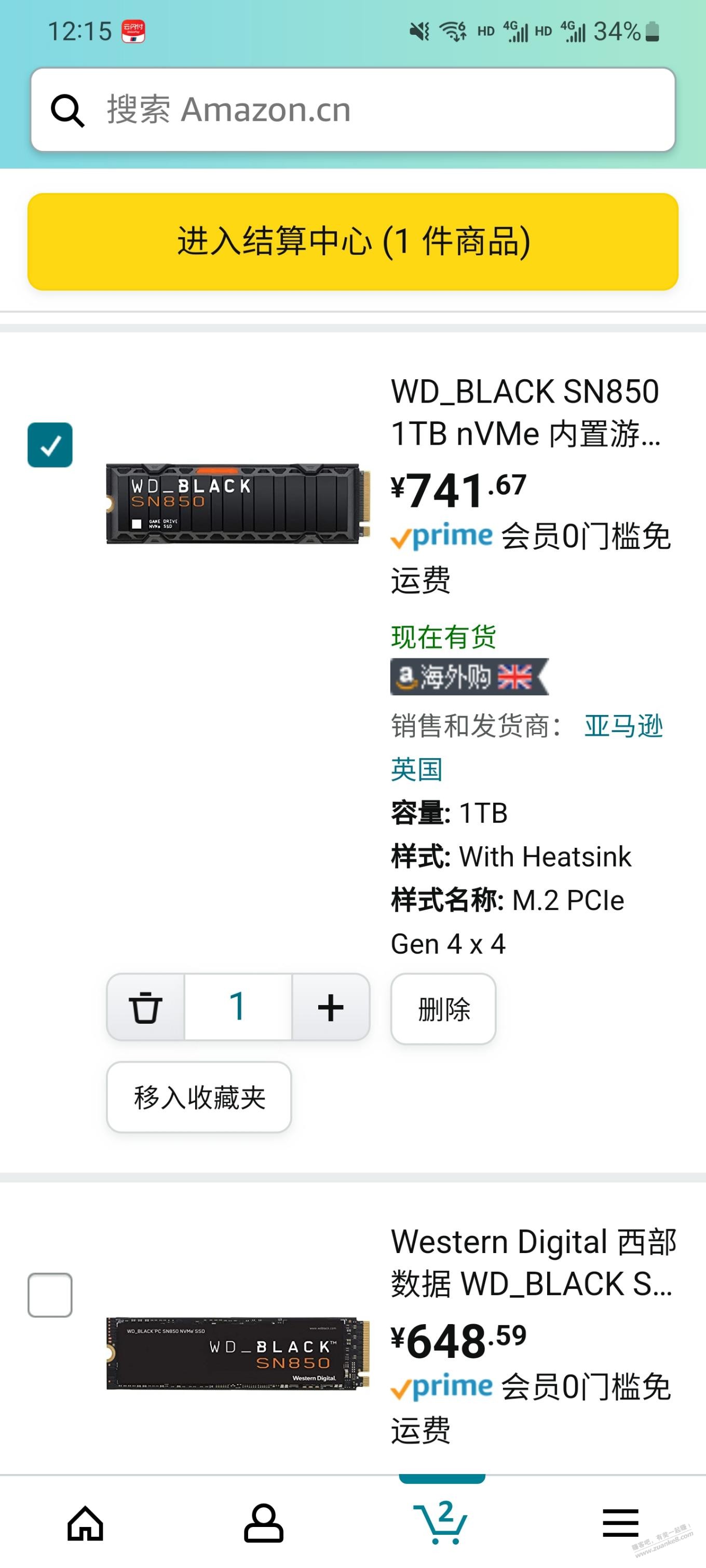Move item to wishlist via 移入收藏夹

199,1097
